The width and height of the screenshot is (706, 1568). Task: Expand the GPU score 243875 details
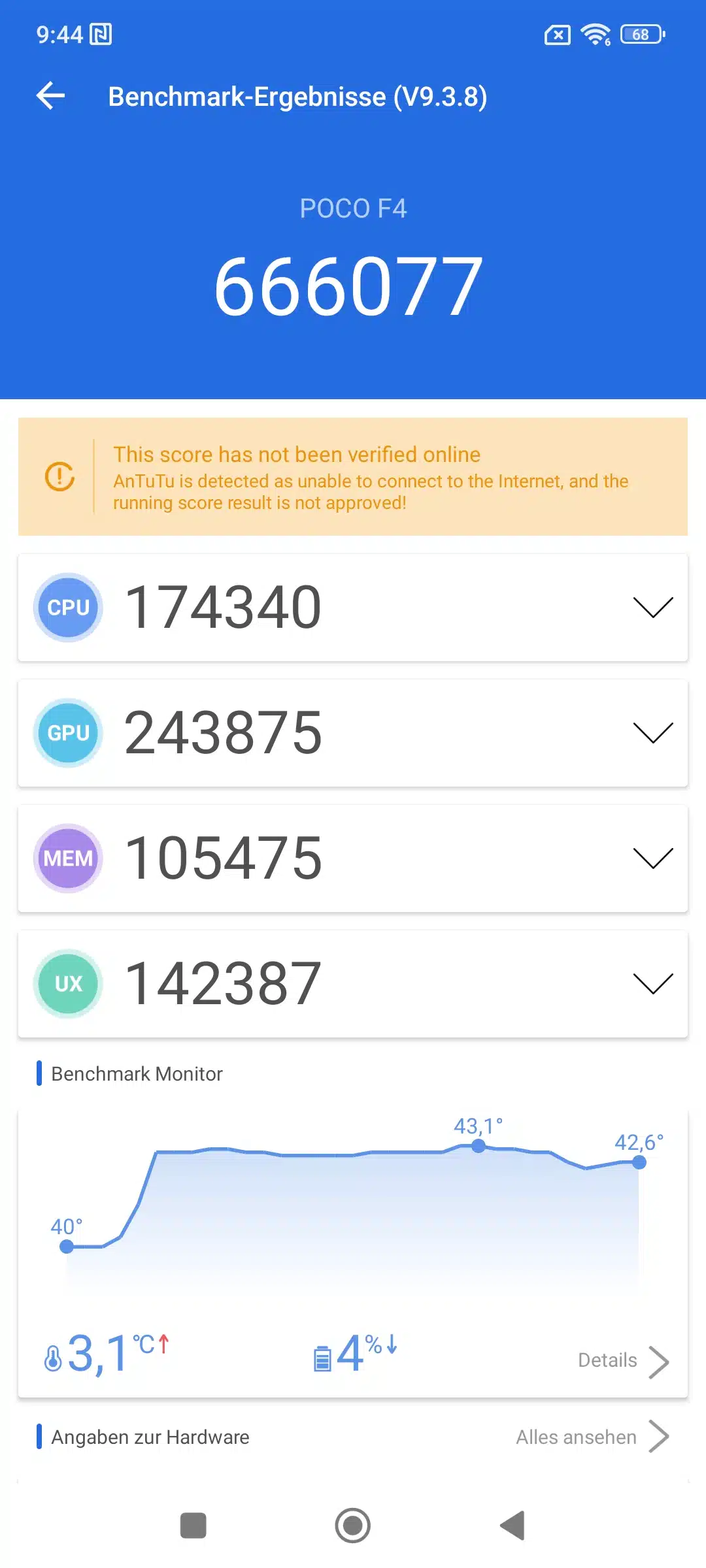pyautogui.click(x=652, y=733)
